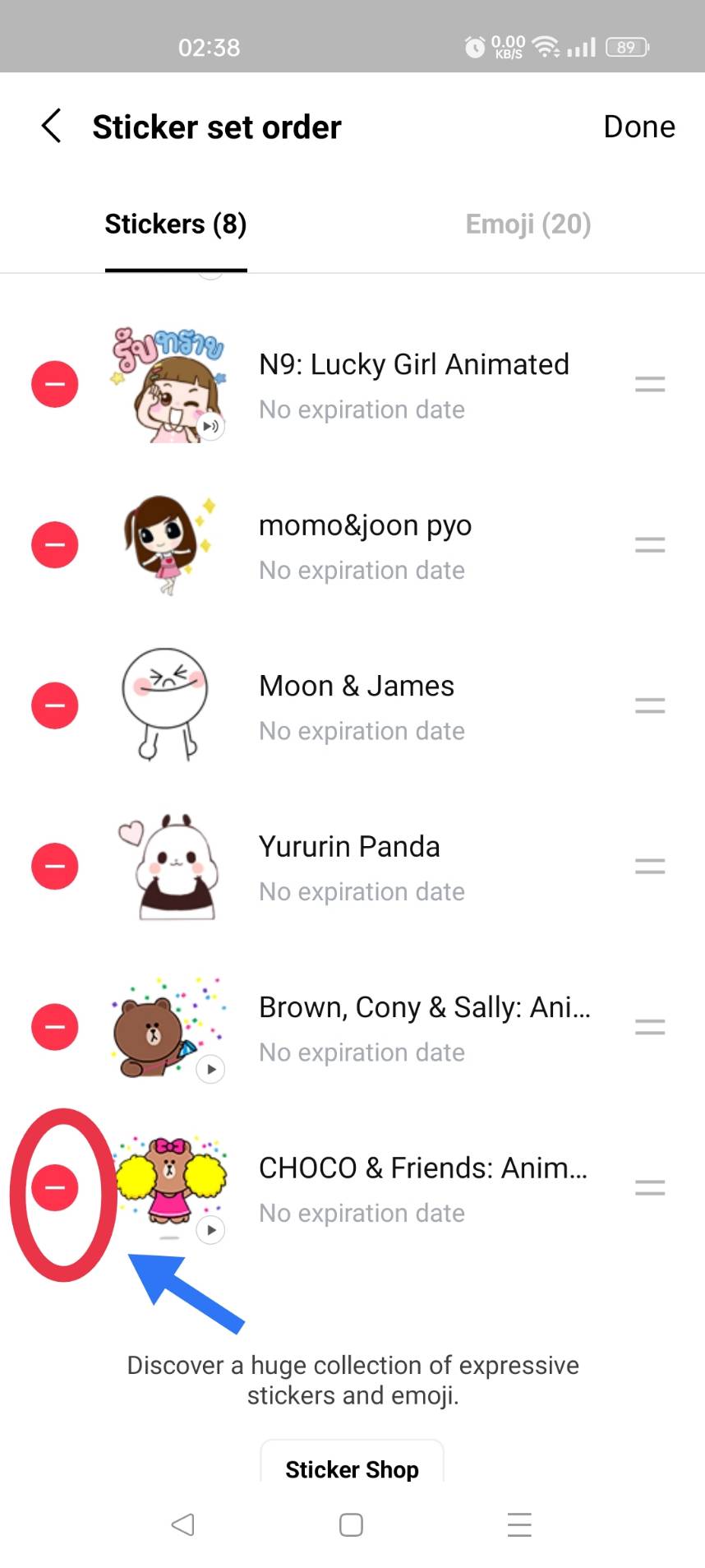Tap the circled remove icon for CHOCO & Friends
This screenshot has height=1568, width=705.
tap(54, 1186)
